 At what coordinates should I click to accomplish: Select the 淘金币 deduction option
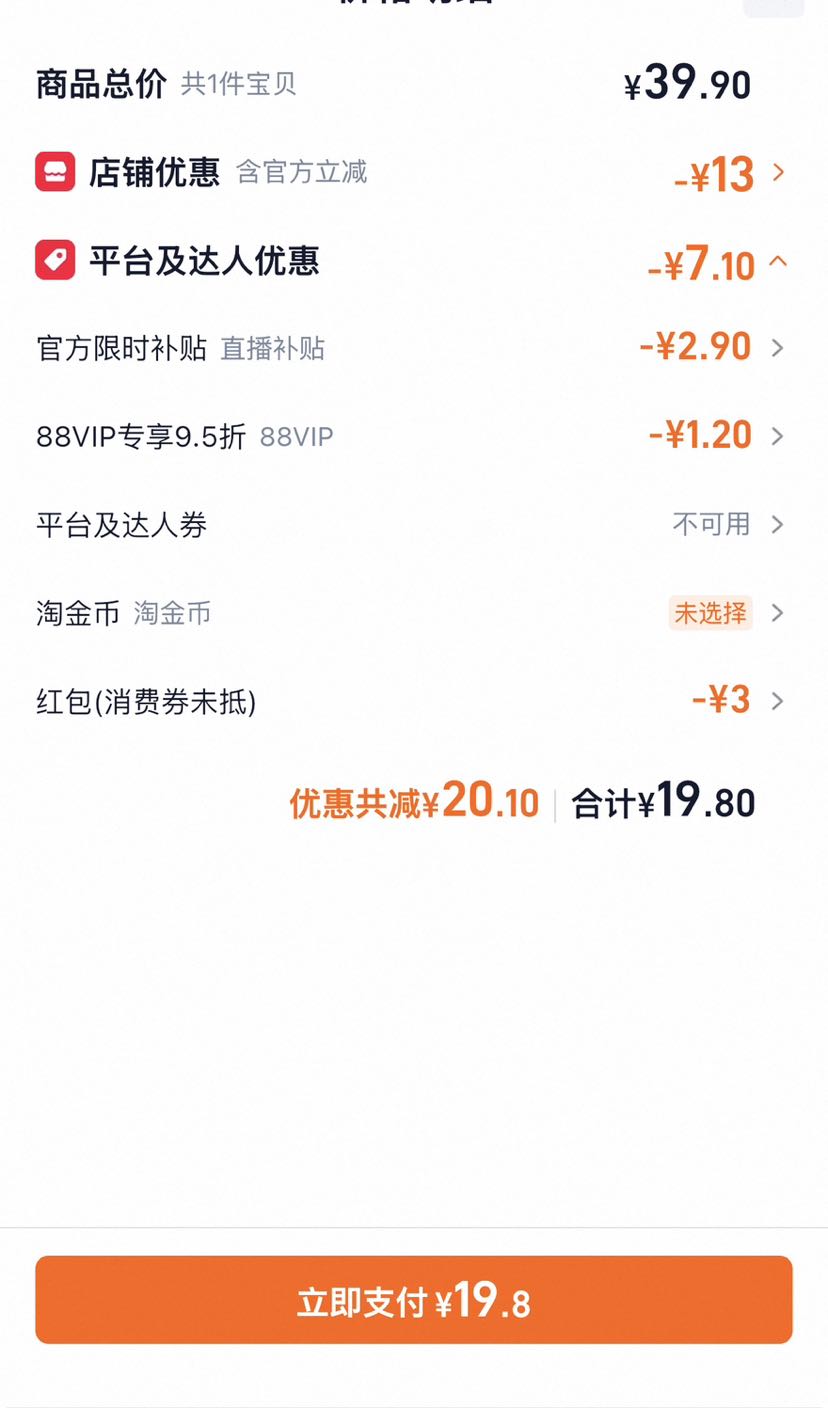click(413, 612)
